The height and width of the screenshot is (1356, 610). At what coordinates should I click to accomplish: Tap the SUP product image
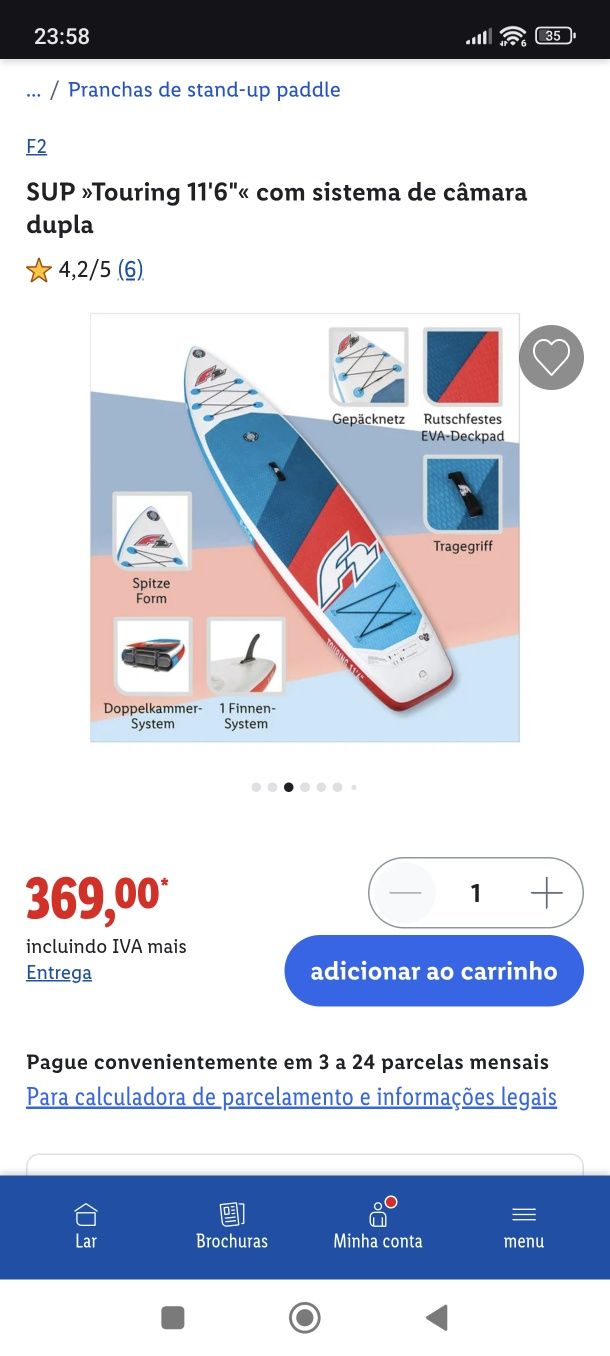pyautogui.click(x=305, y=527)
